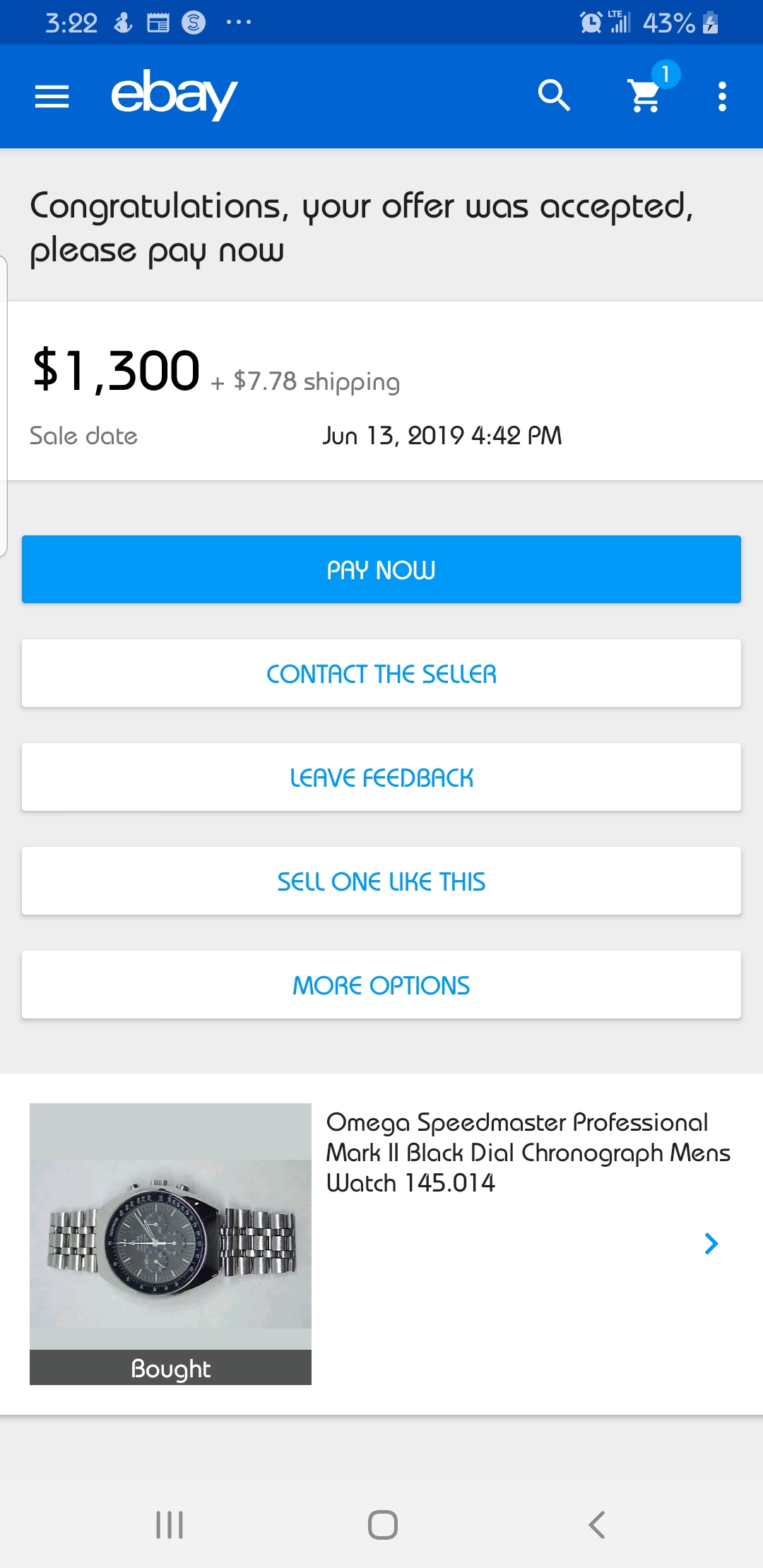Select Sell One Like This

point(381,881)
